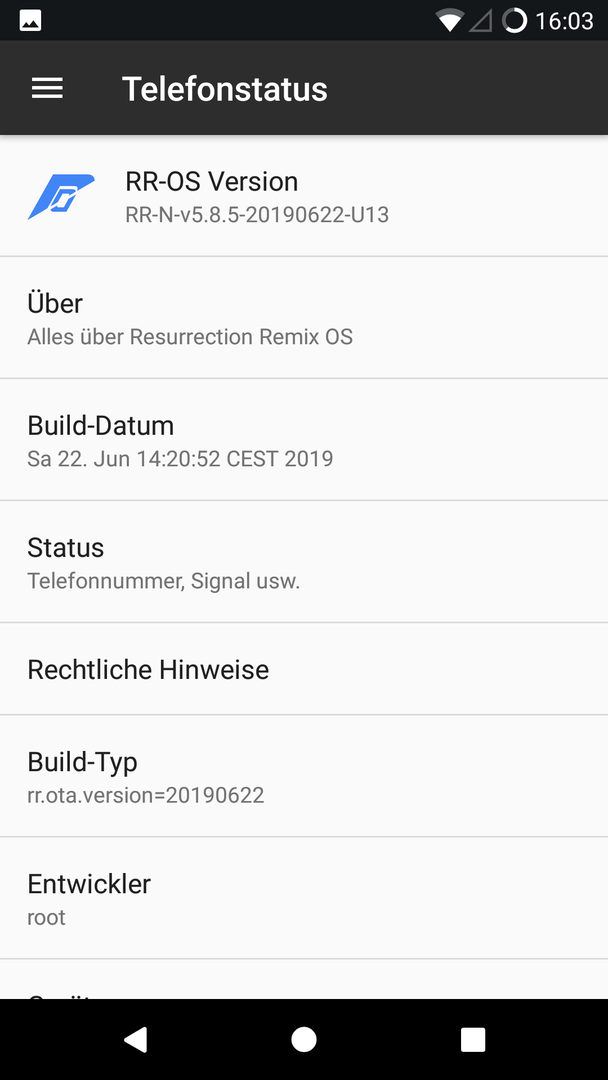Open the hamburger drawer menu
This screenshot has height=1080, width=608.
point(47,88)
